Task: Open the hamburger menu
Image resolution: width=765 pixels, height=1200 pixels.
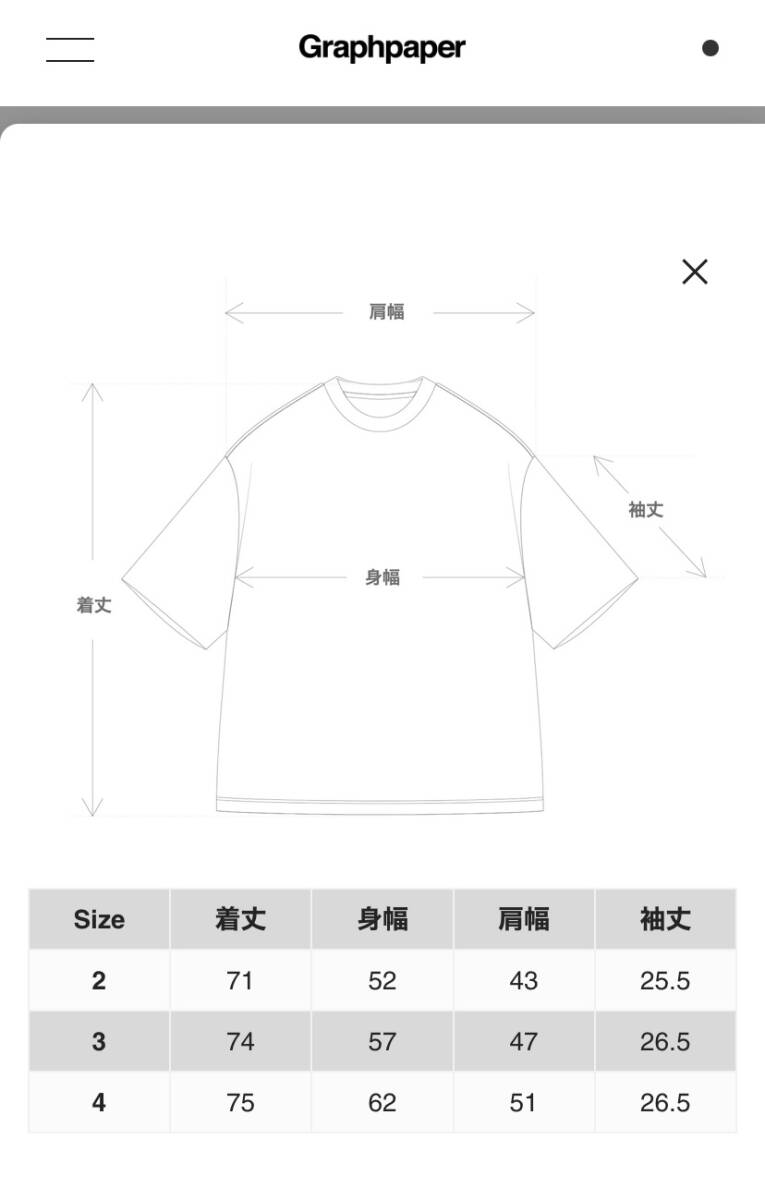Action: pyautogui.click(x=70, y=49)
